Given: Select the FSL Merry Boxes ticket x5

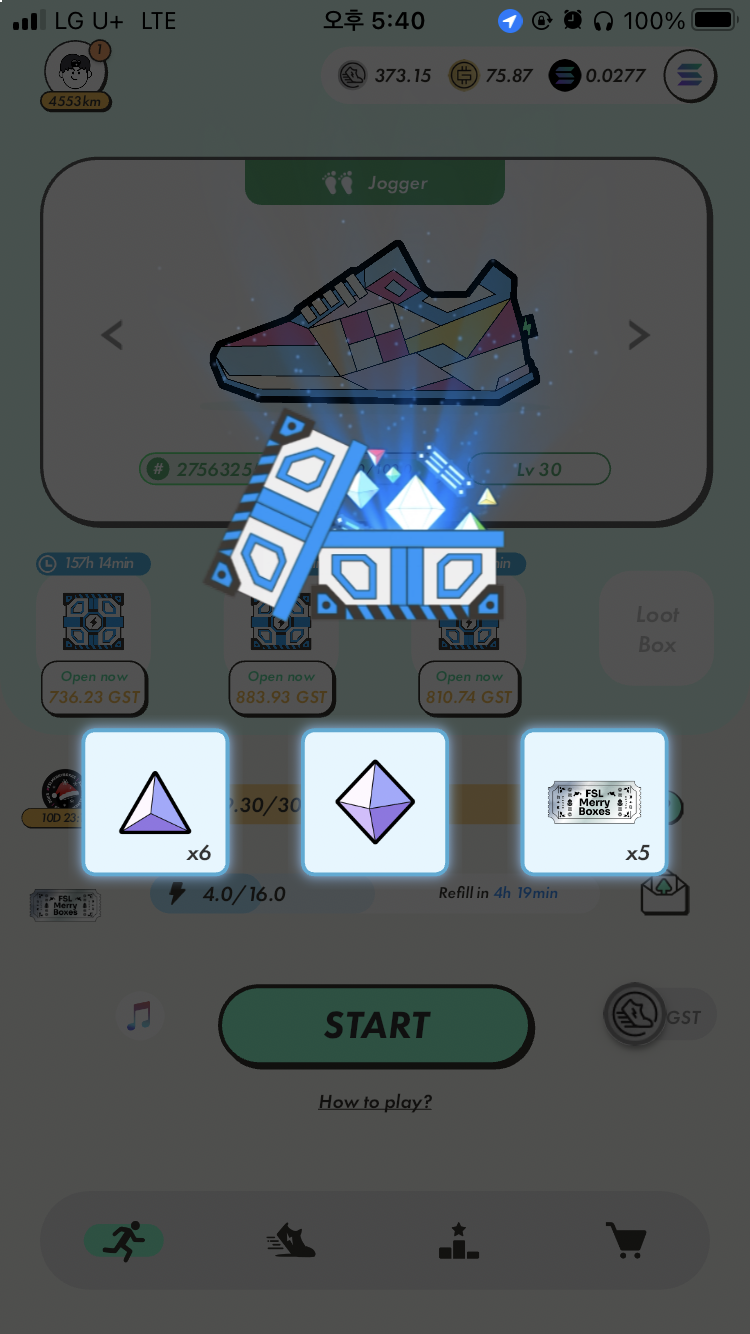Looking at the screenshot, I should [x=594, y=801].
